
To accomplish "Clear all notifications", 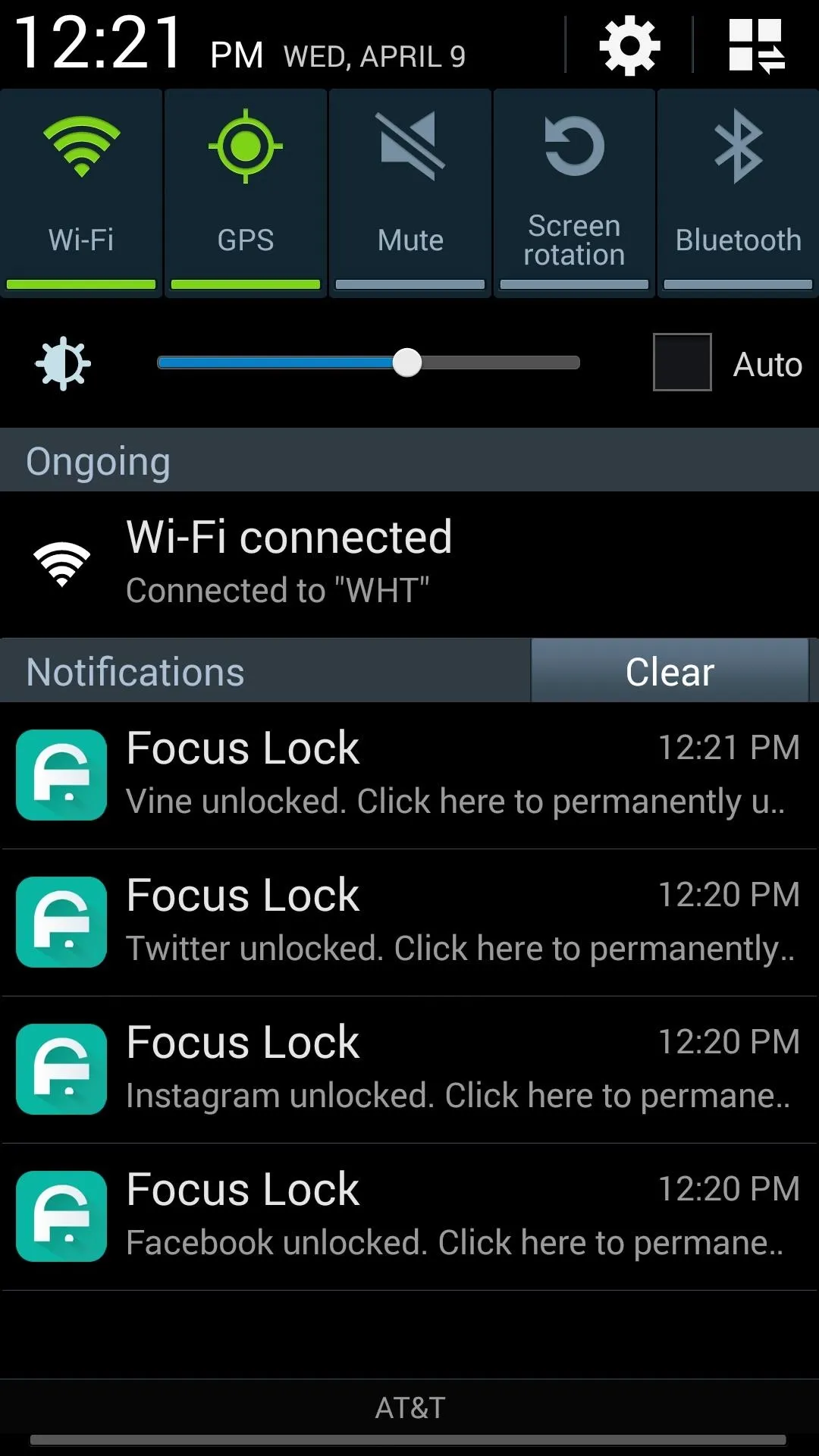I will tap(670, 671).
